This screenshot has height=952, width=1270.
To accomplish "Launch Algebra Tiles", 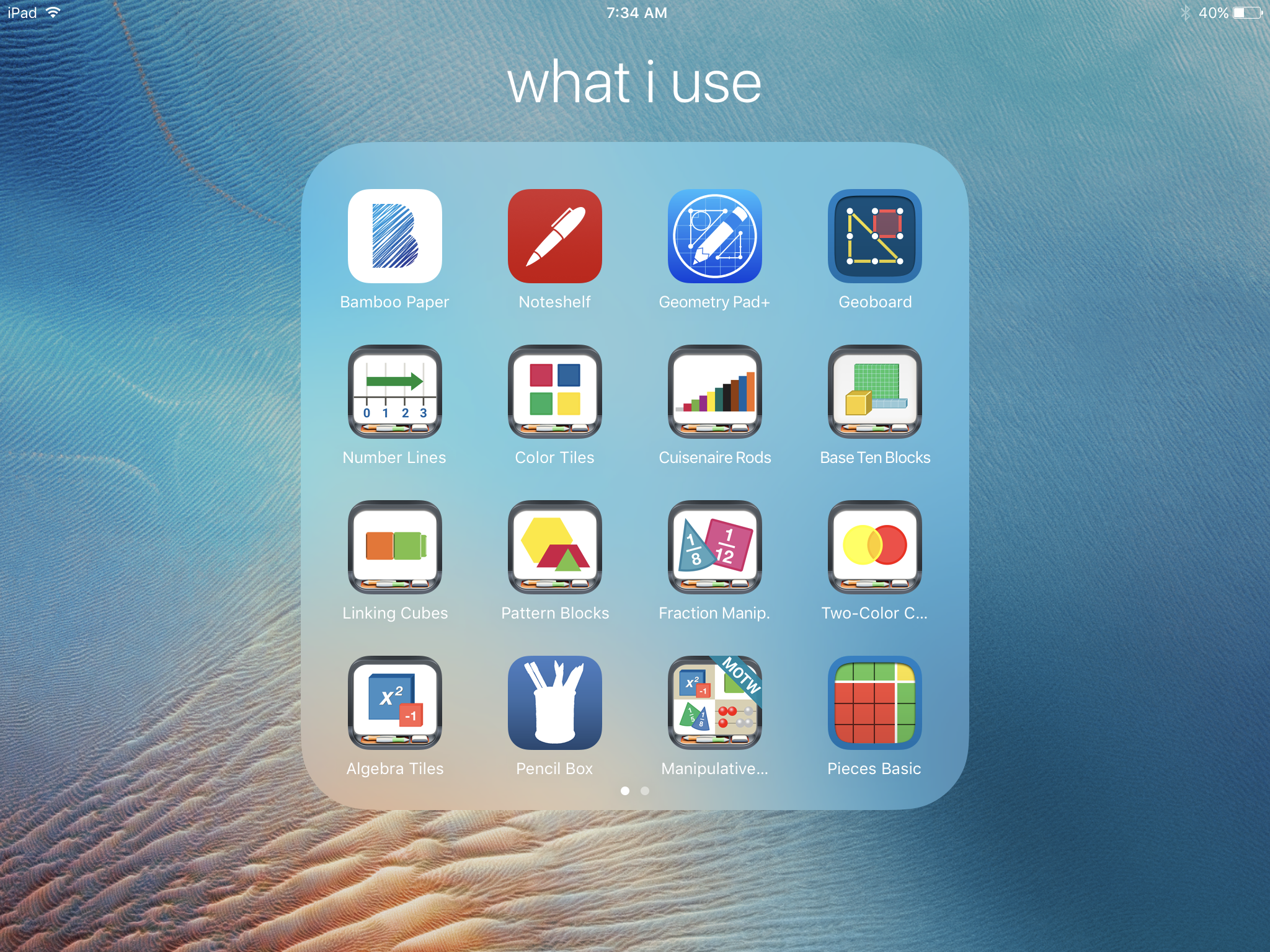I will (395, 703).
